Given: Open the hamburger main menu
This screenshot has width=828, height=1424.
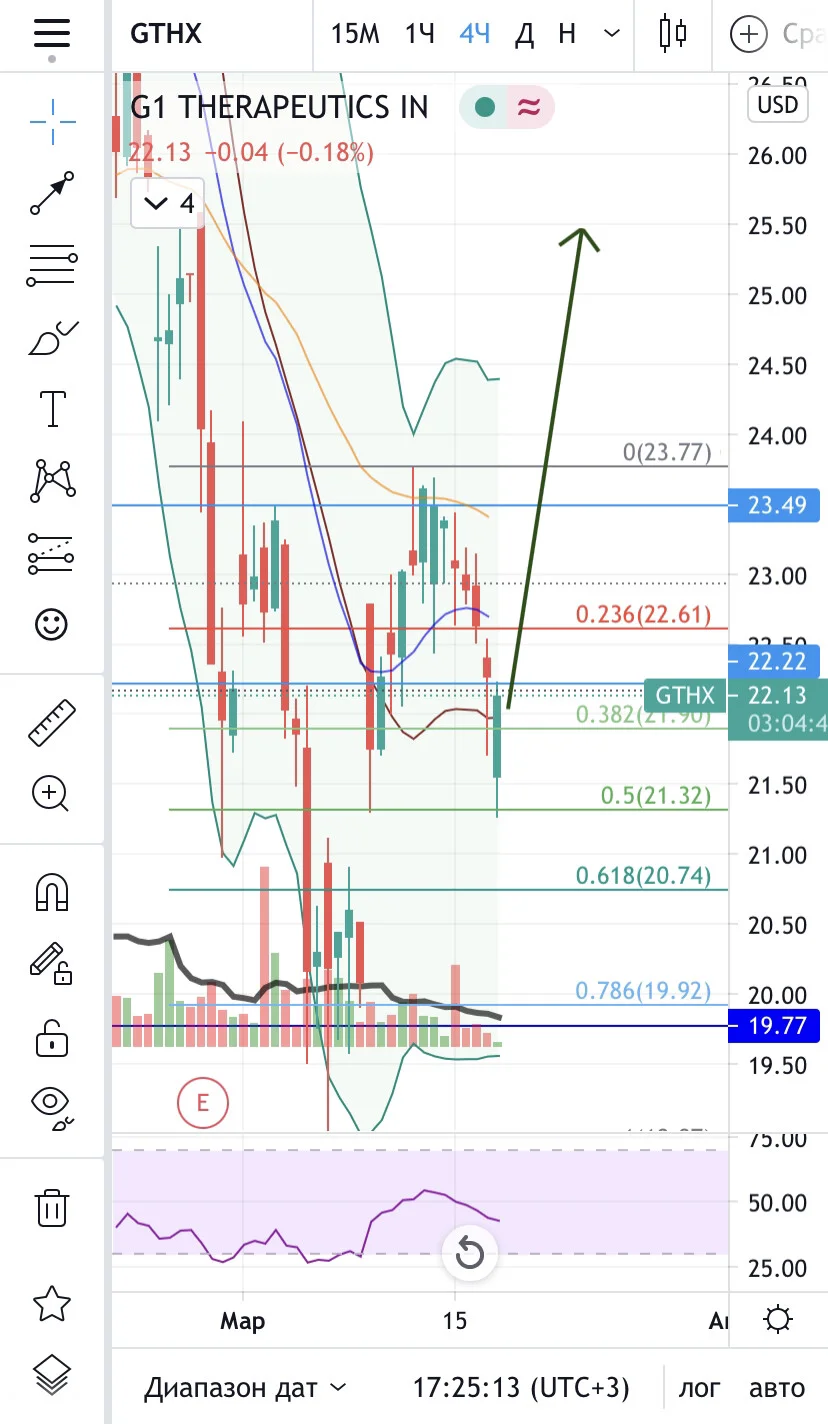Looking at the screenshot, I should [51, 34].
